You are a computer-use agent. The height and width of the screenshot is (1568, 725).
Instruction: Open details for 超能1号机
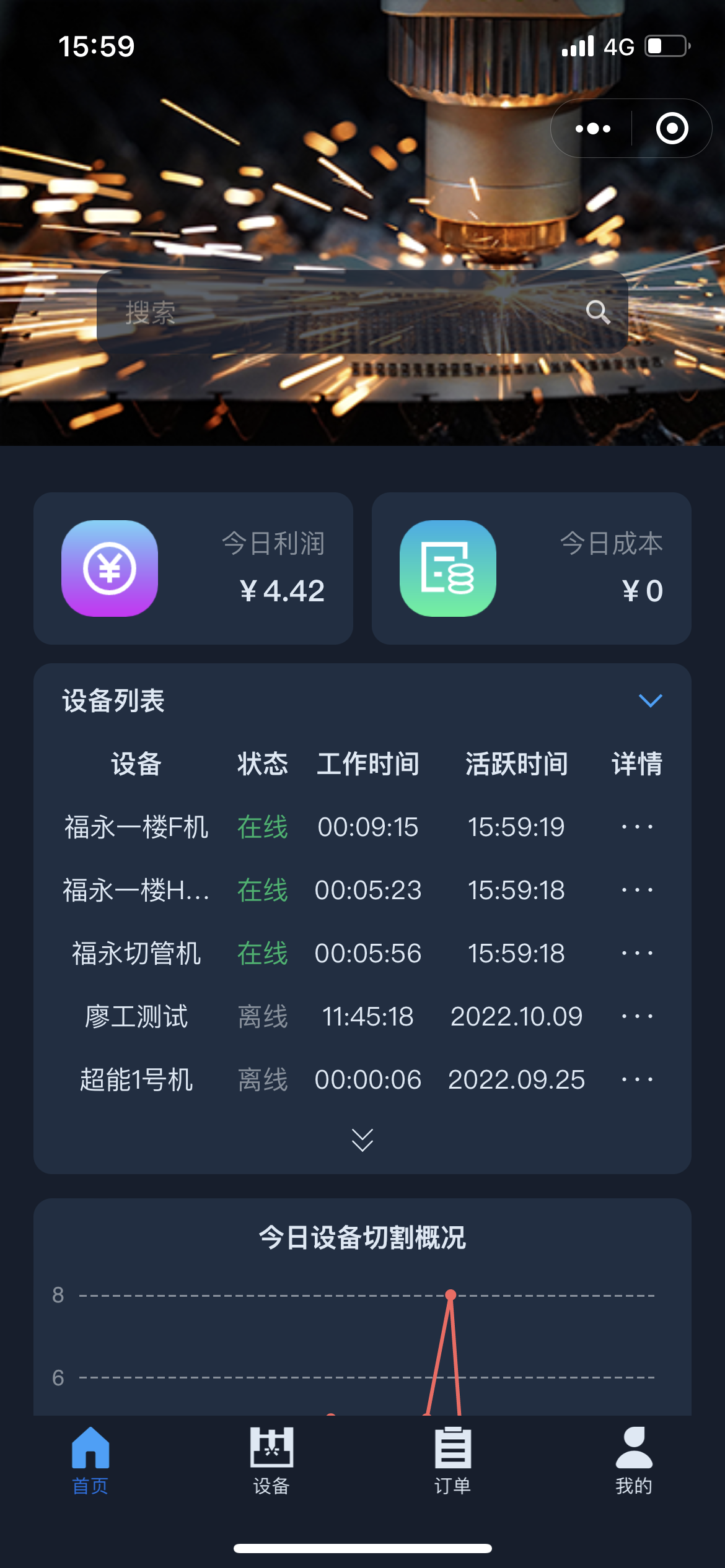637,1080
